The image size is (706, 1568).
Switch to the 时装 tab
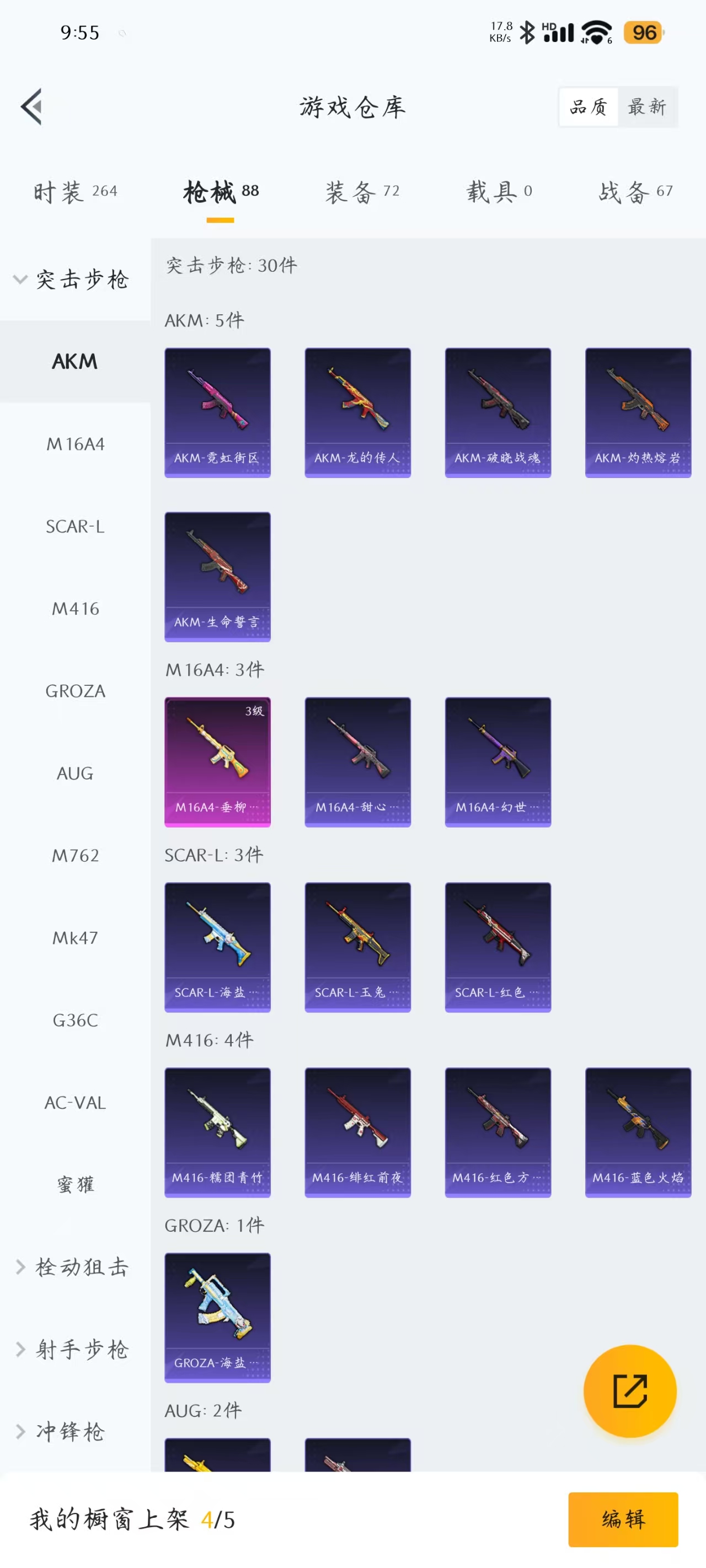tap(75, 192)
